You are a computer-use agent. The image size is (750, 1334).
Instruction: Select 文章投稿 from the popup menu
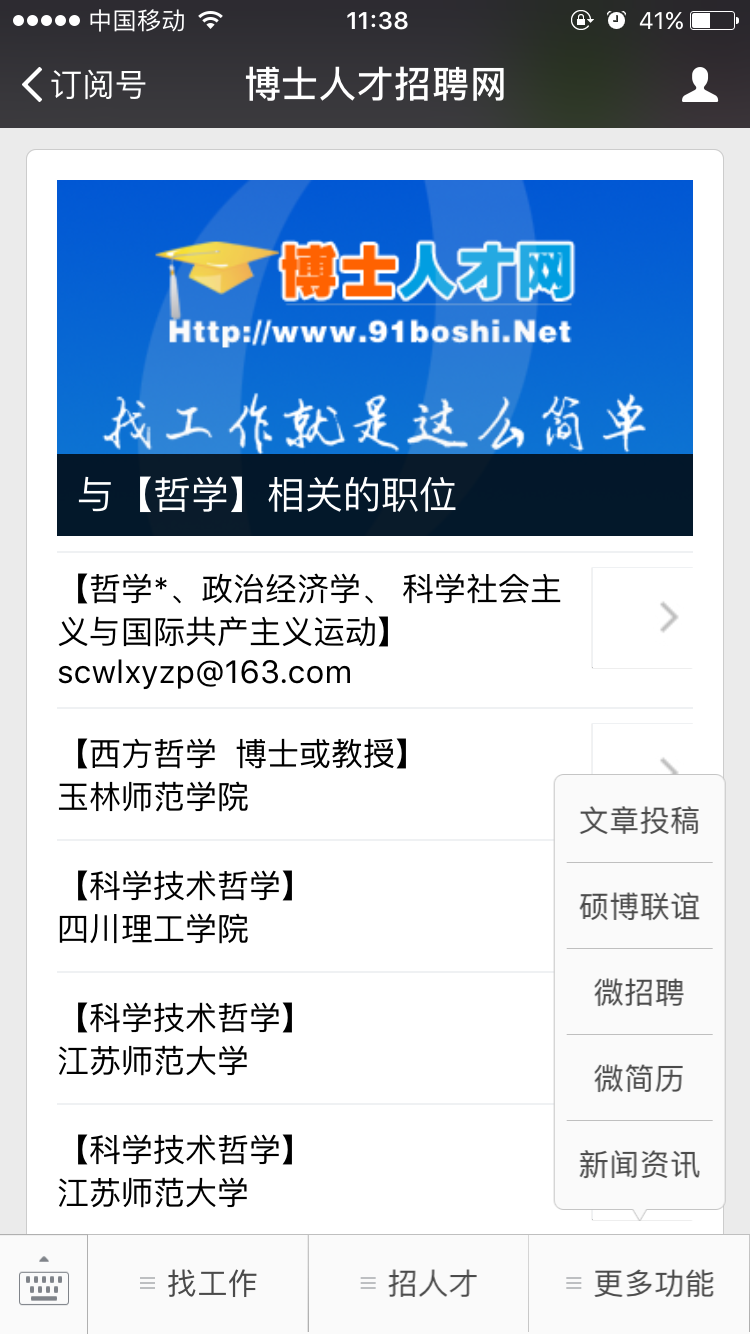pyautogui.click(x=639, y=821)
